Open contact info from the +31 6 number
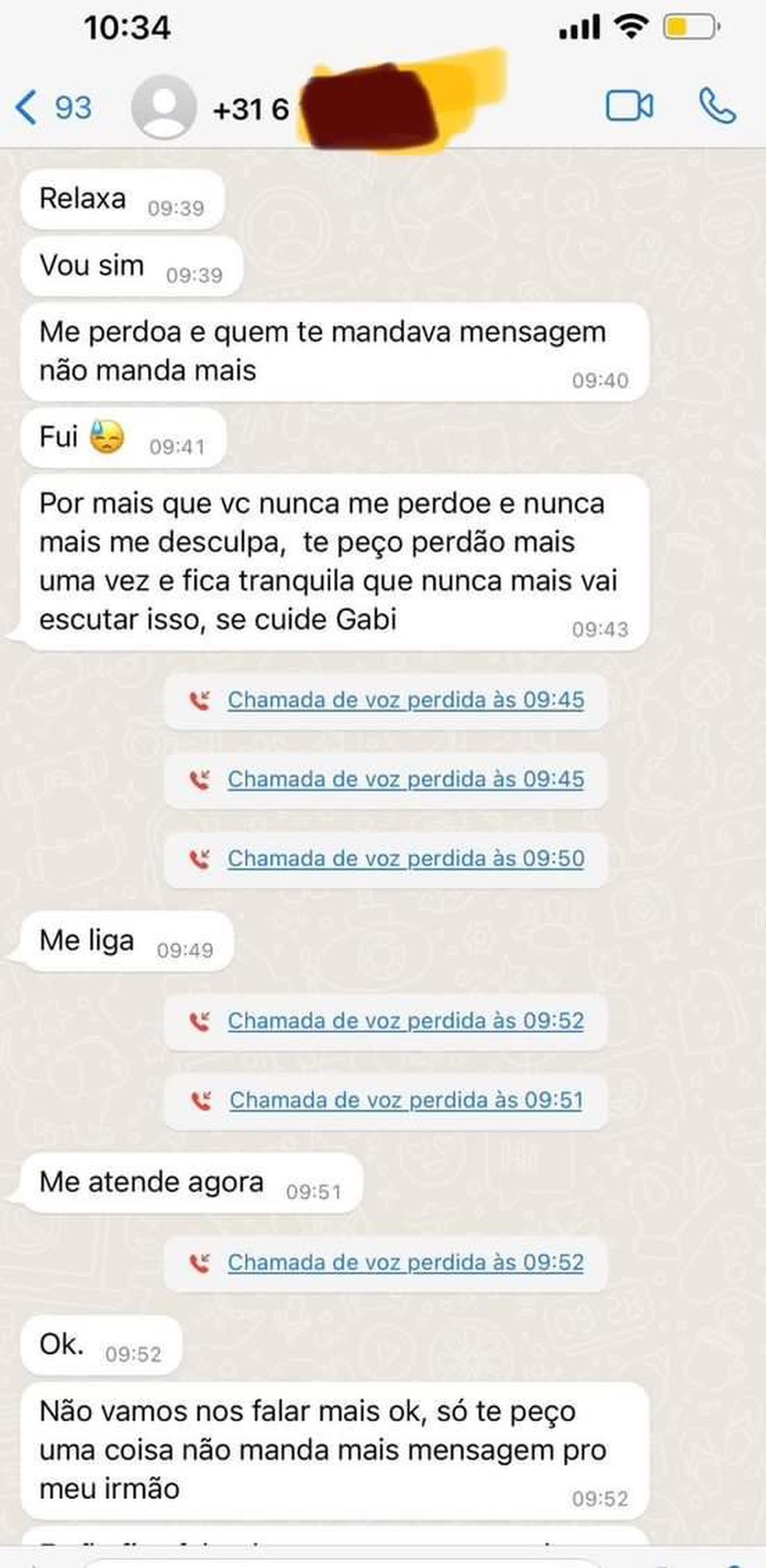The image size is (766, 1568). [251, 110]
